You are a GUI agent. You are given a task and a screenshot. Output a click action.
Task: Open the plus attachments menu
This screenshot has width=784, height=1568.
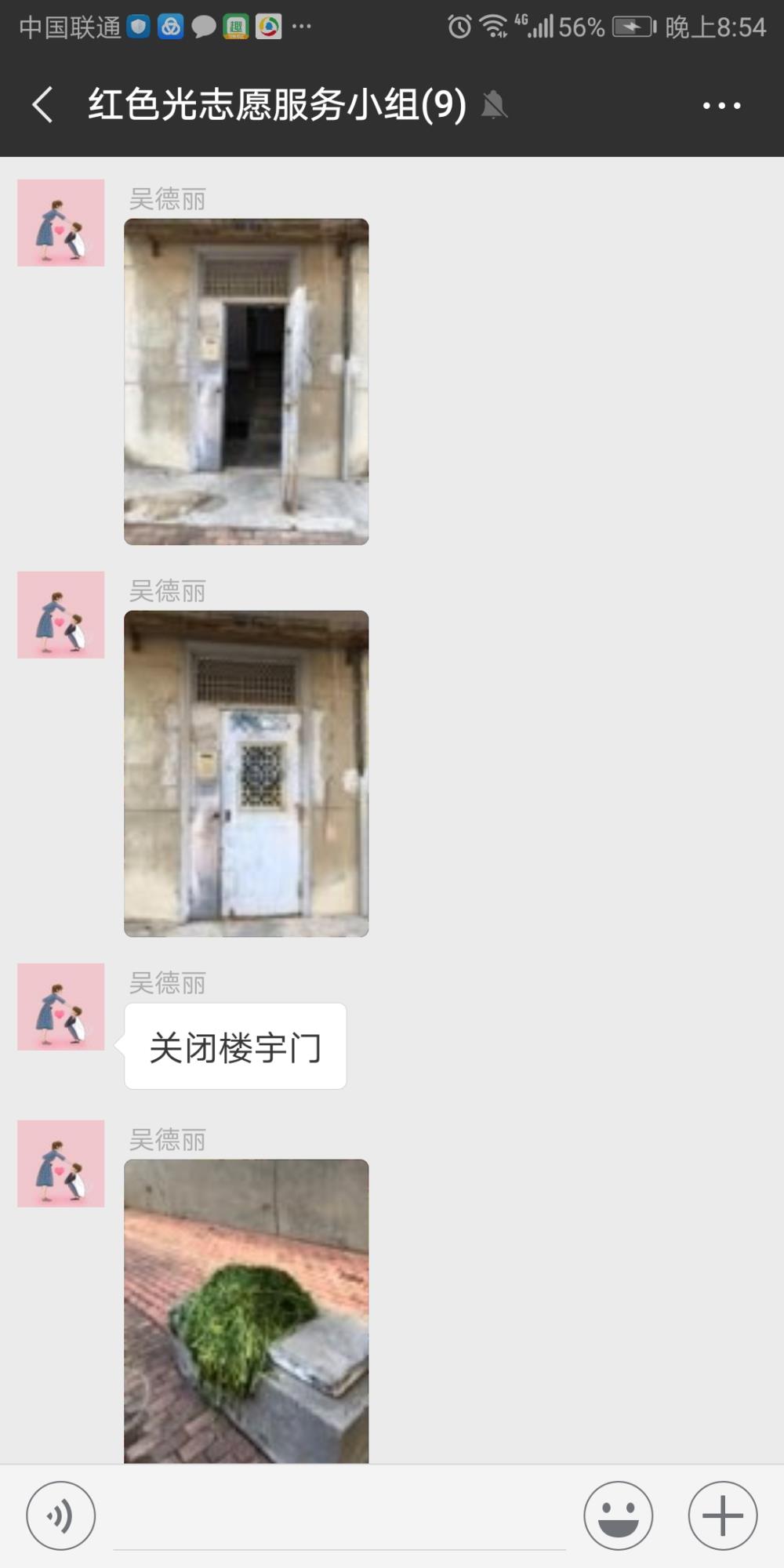723,1515
